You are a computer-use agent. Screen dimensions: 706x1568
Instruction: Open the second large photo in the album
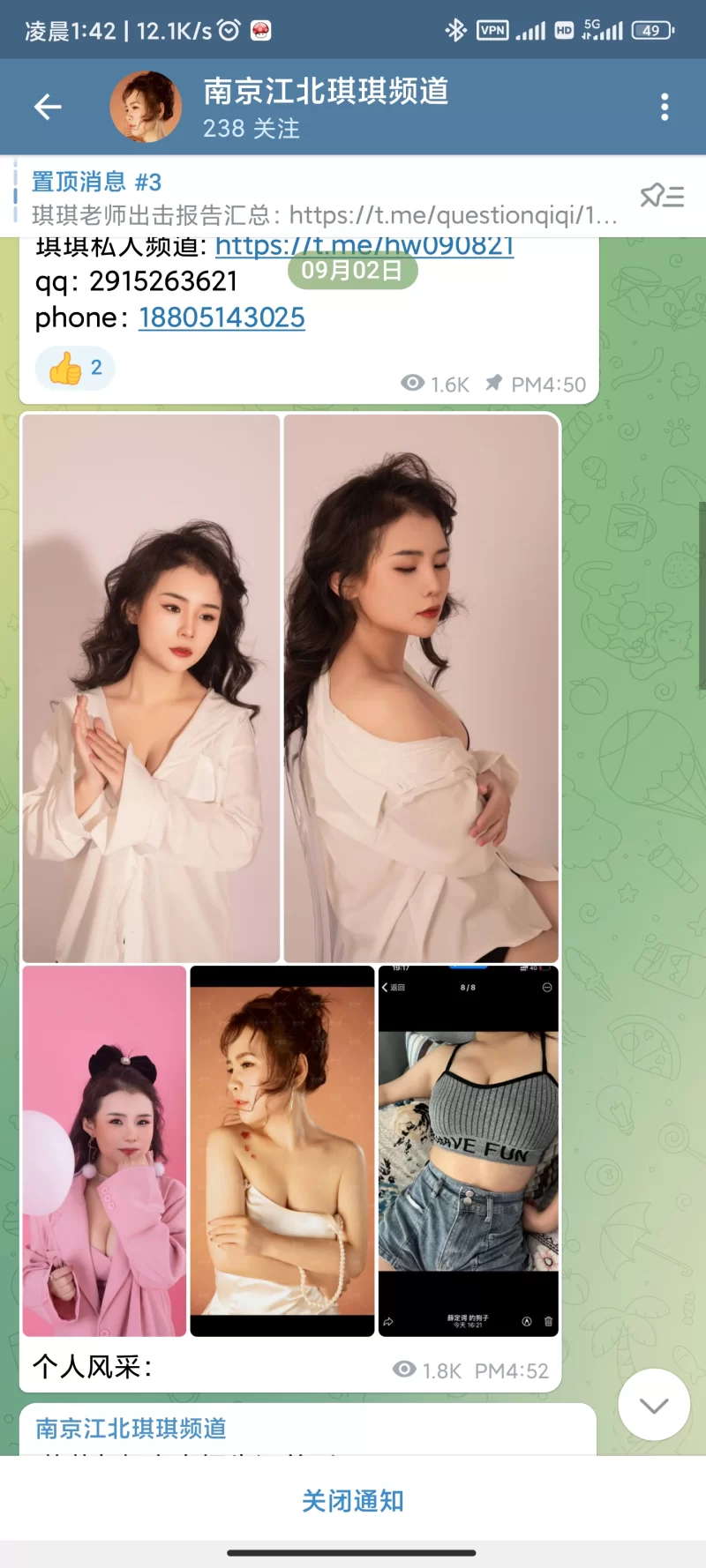[421, 688]
